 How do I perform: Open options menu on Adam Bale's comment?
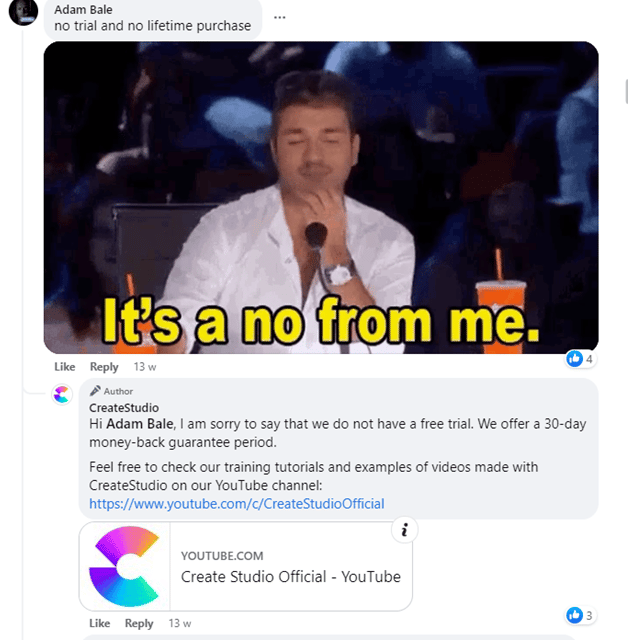(279, 17)
